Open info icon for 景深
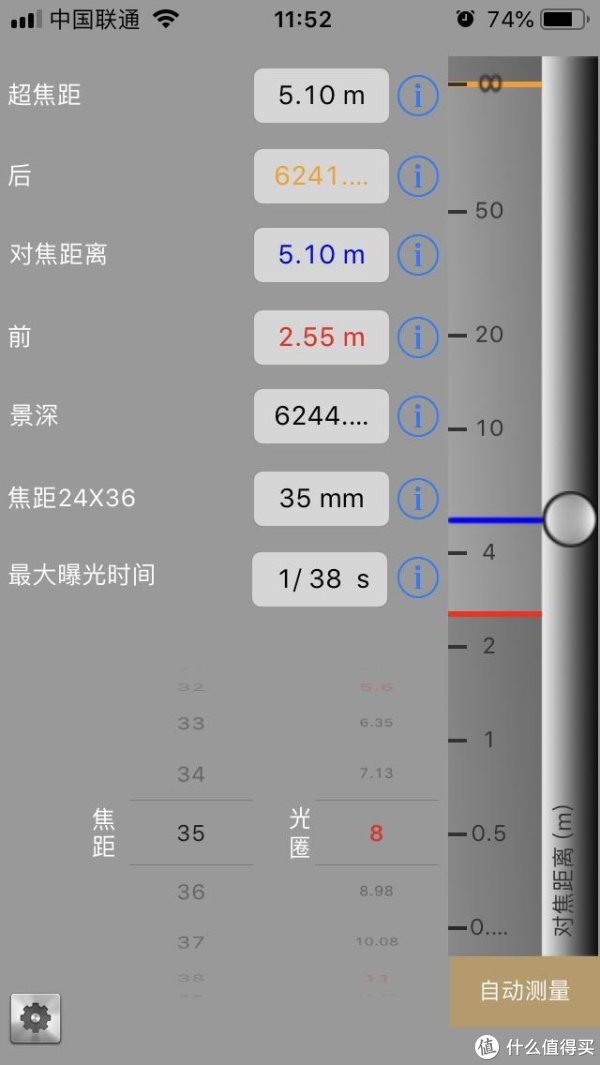The width and height of the screenshot is (600, 1065). pyautogui.click(x=418, y=416)
